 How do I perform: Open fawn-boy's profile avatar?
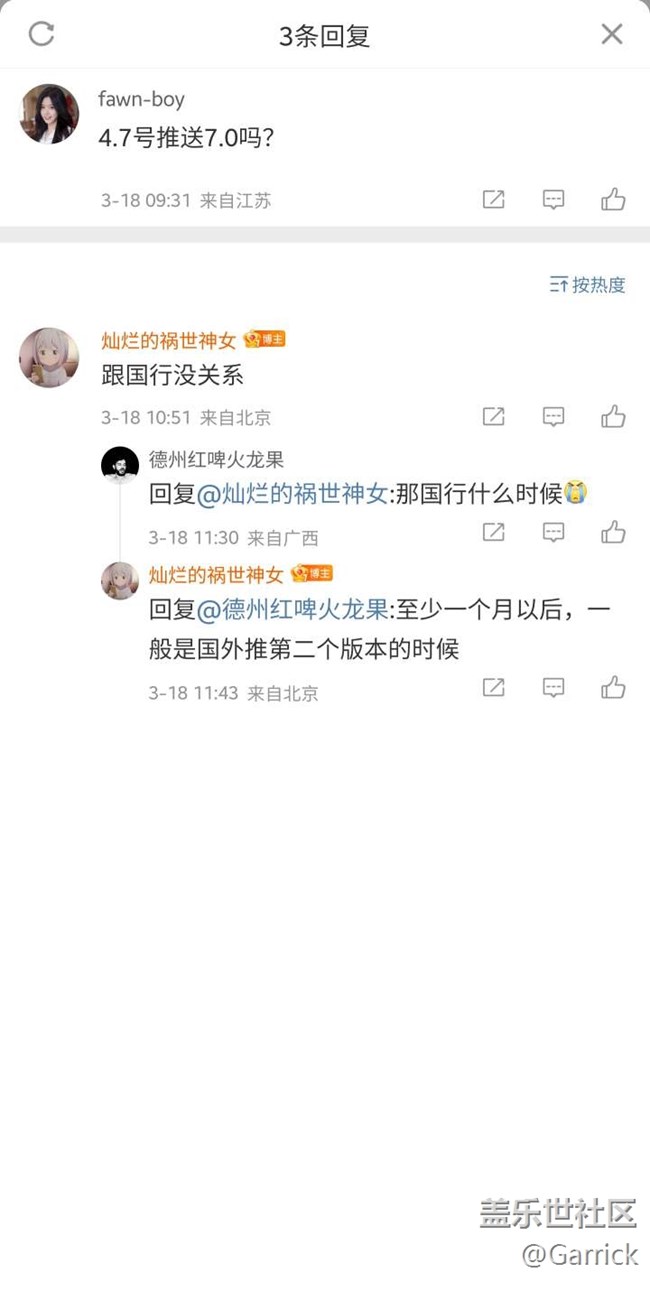[49, 114]
